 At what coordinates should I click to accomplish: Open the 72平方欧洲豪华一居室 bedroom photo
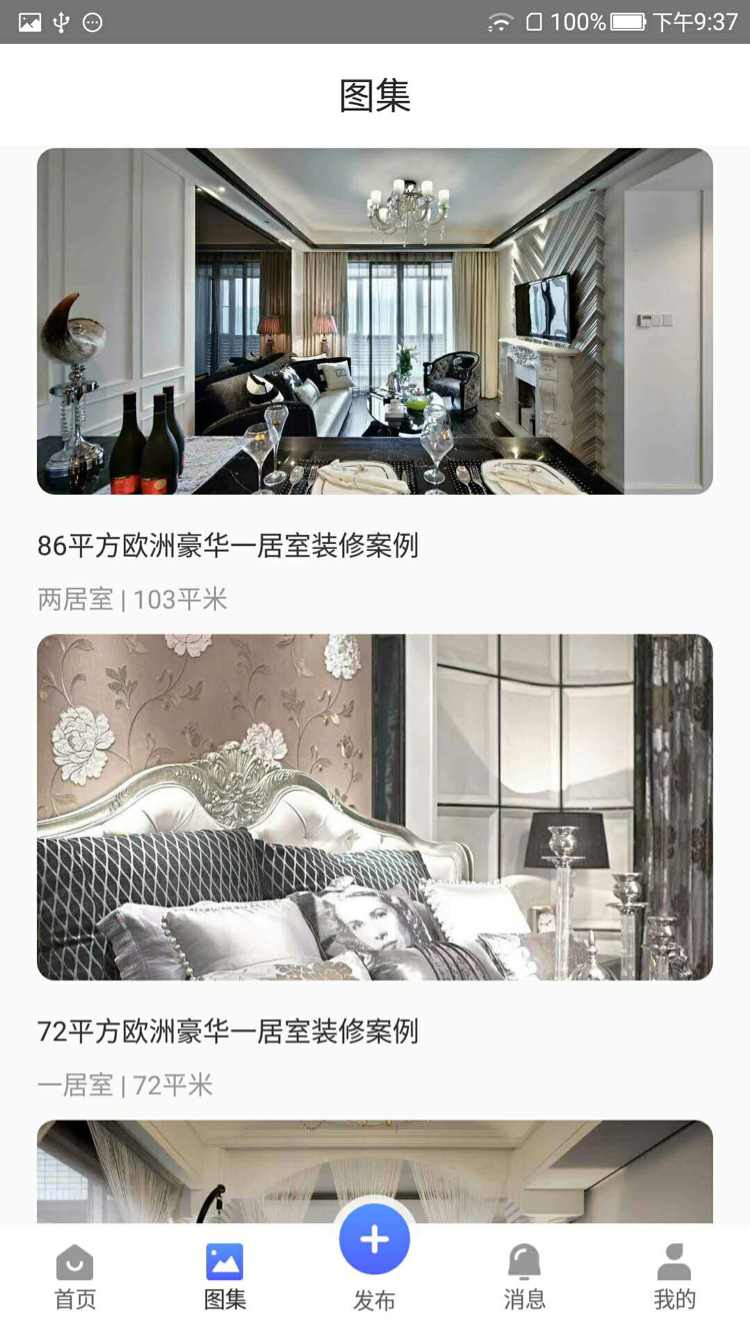pos(375,807)
